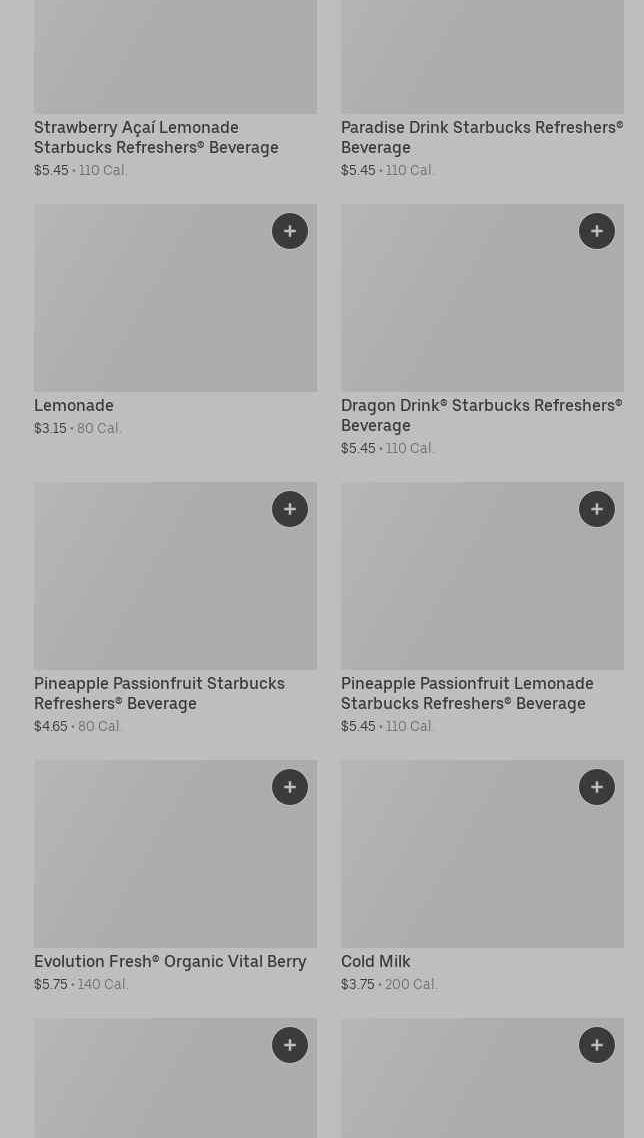View Lemonade product details

74,405
